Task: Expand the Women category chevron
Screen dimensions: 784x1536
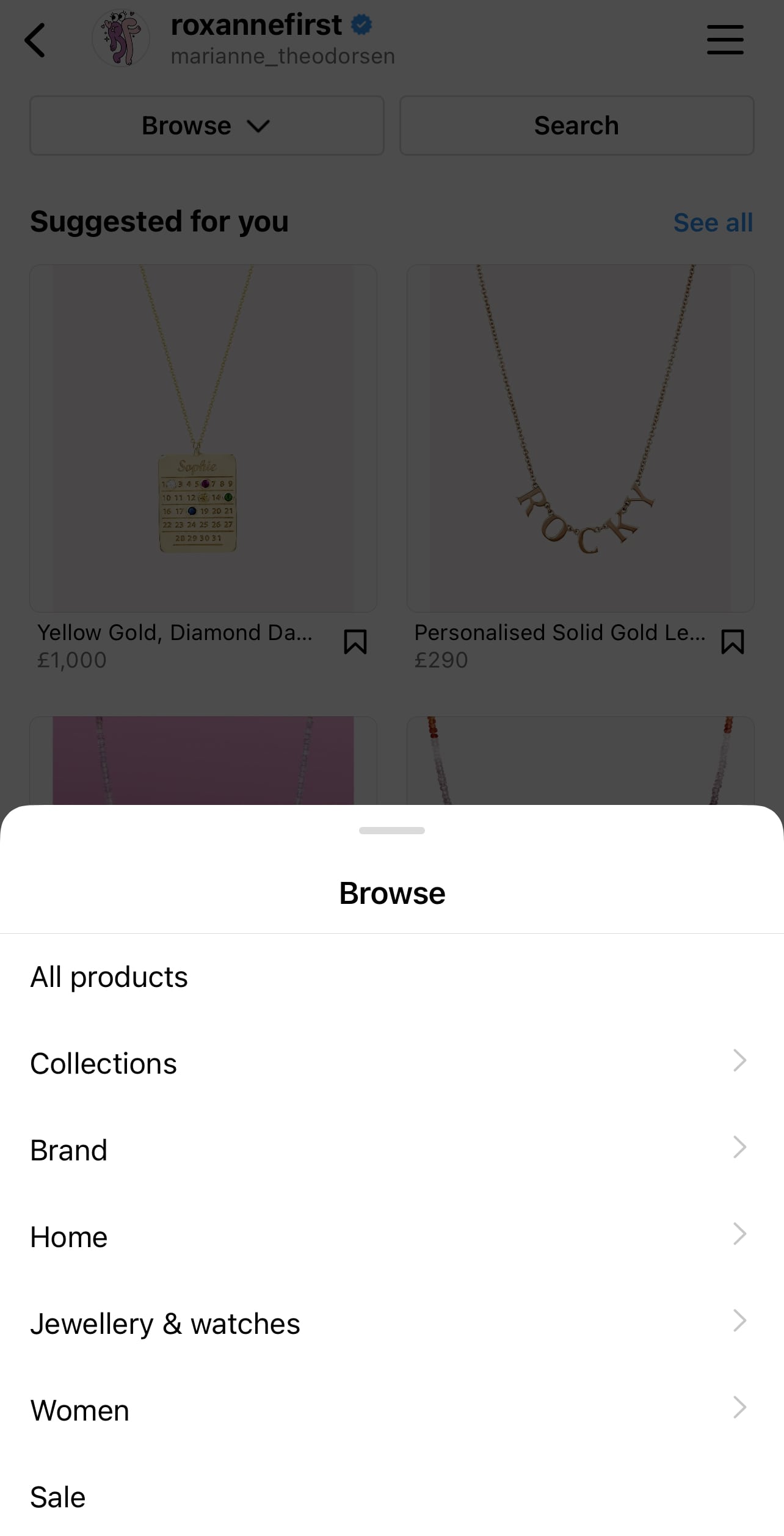Action: 739,1408
